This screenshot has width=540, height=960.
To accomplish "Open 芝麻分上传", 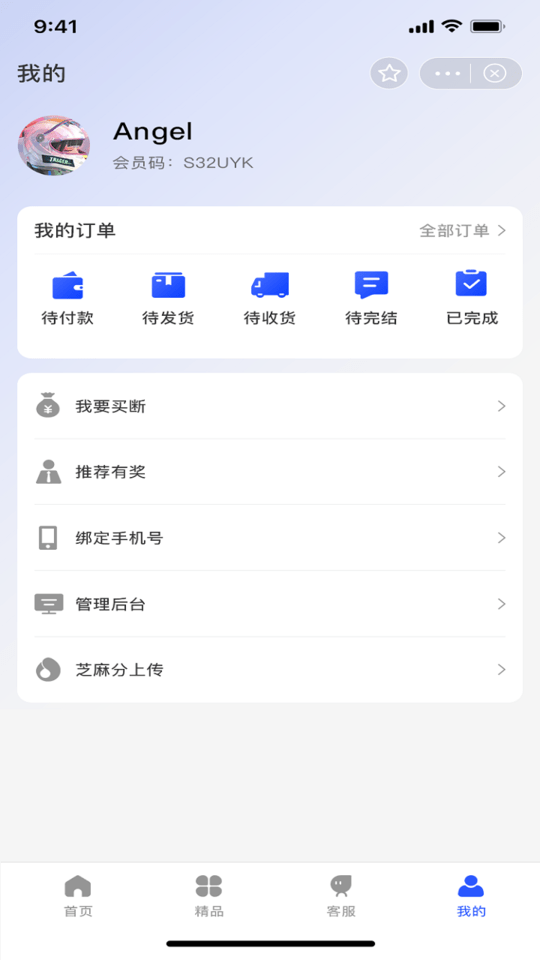I will coord(270,670).
